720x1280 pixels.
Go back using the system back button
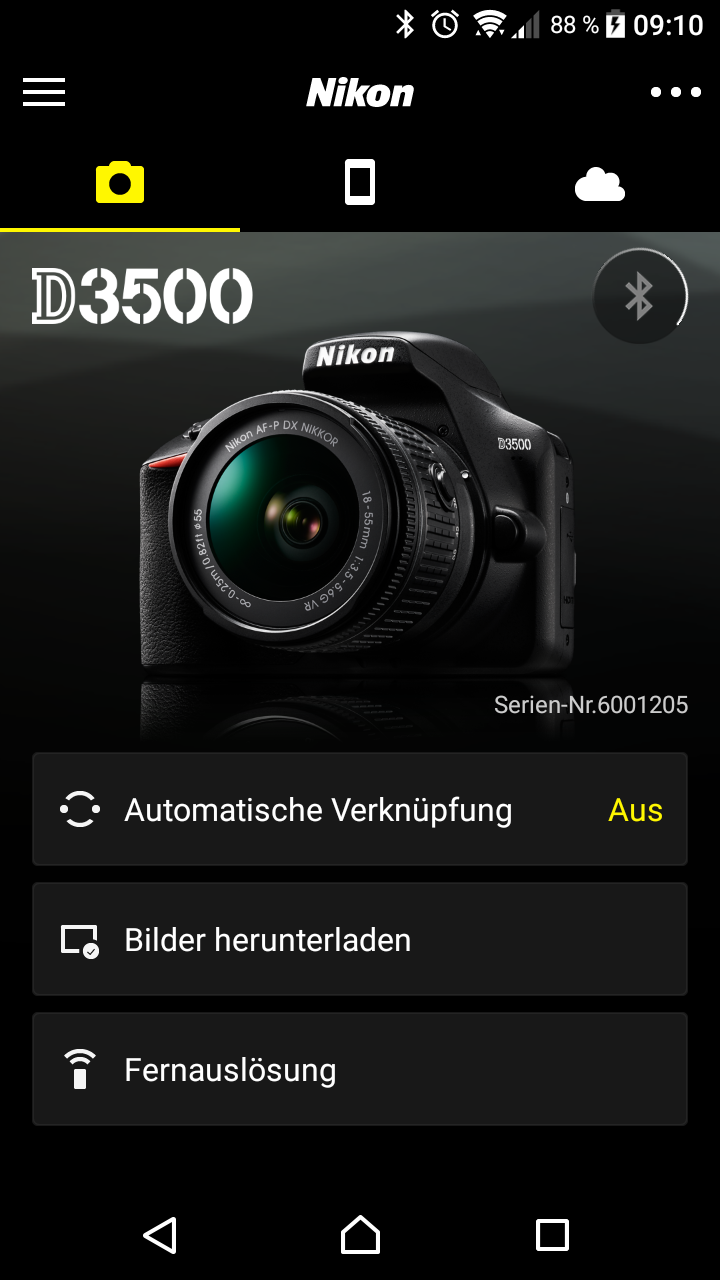pyautogui.click(x=160, y=1235)
